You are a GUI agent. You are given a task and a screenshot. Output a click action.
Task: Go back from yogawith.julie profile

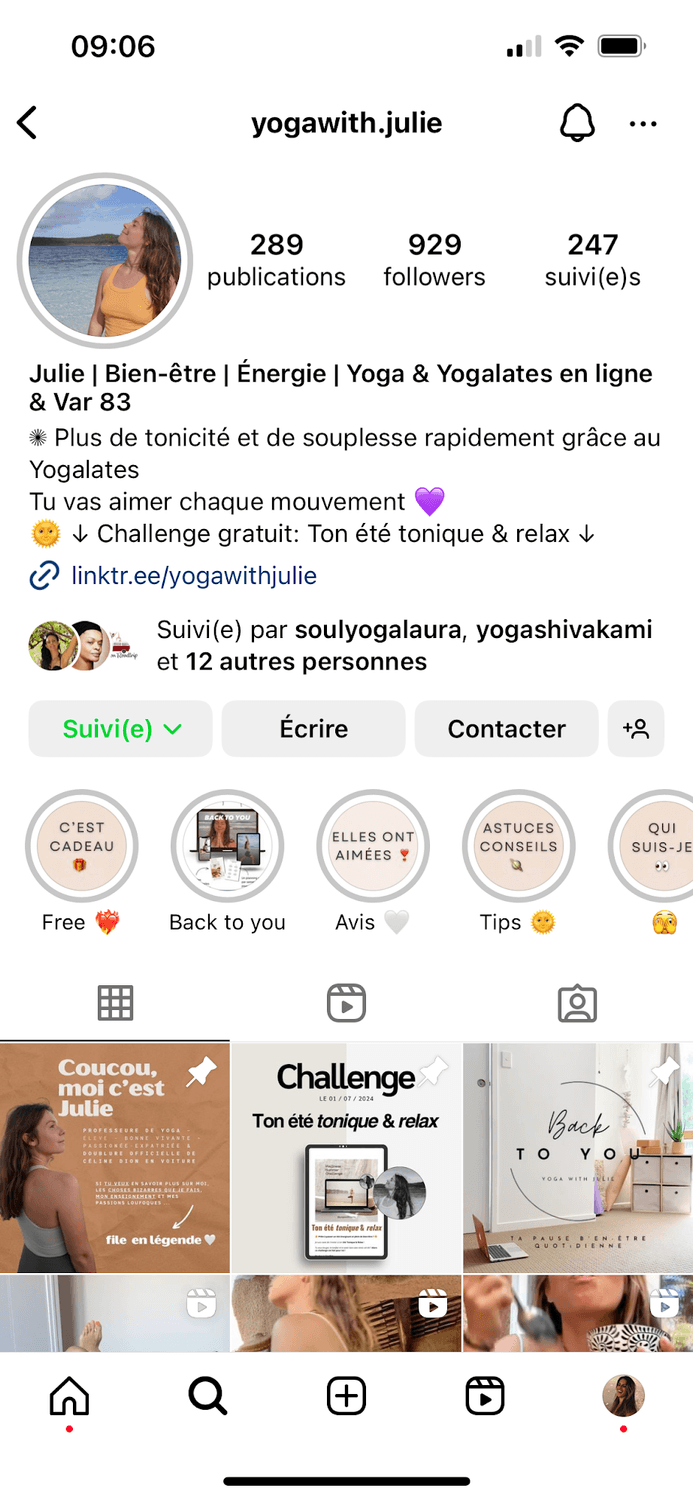tap(27, 124)
